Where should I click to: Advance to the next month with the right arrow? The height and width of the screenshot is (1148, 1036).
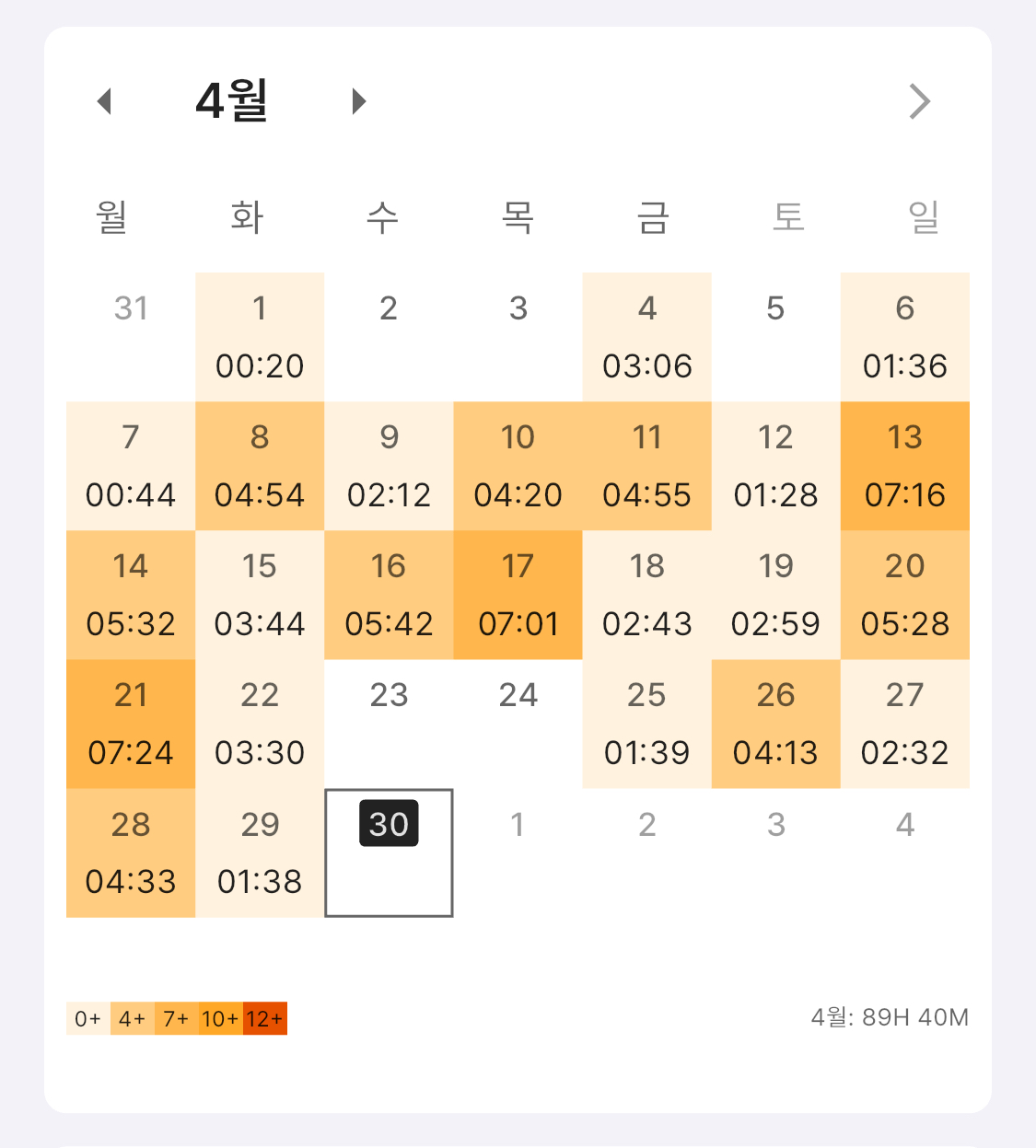pos(358,101)
